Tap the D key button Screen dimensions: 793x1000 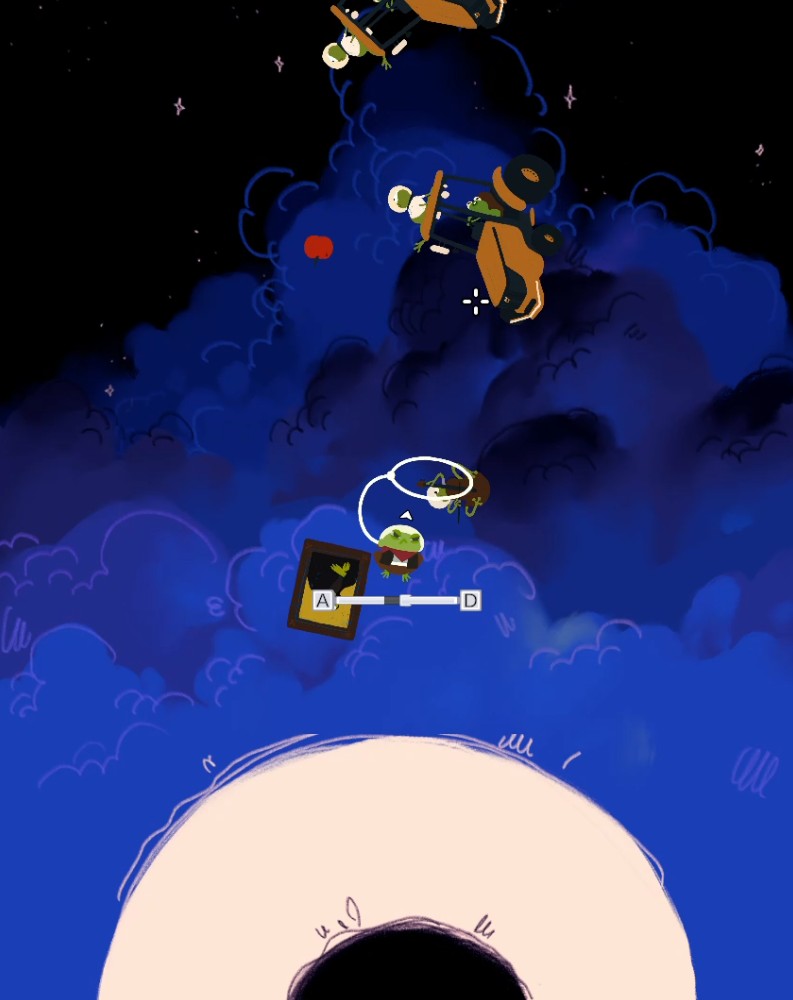click(470, 600)
